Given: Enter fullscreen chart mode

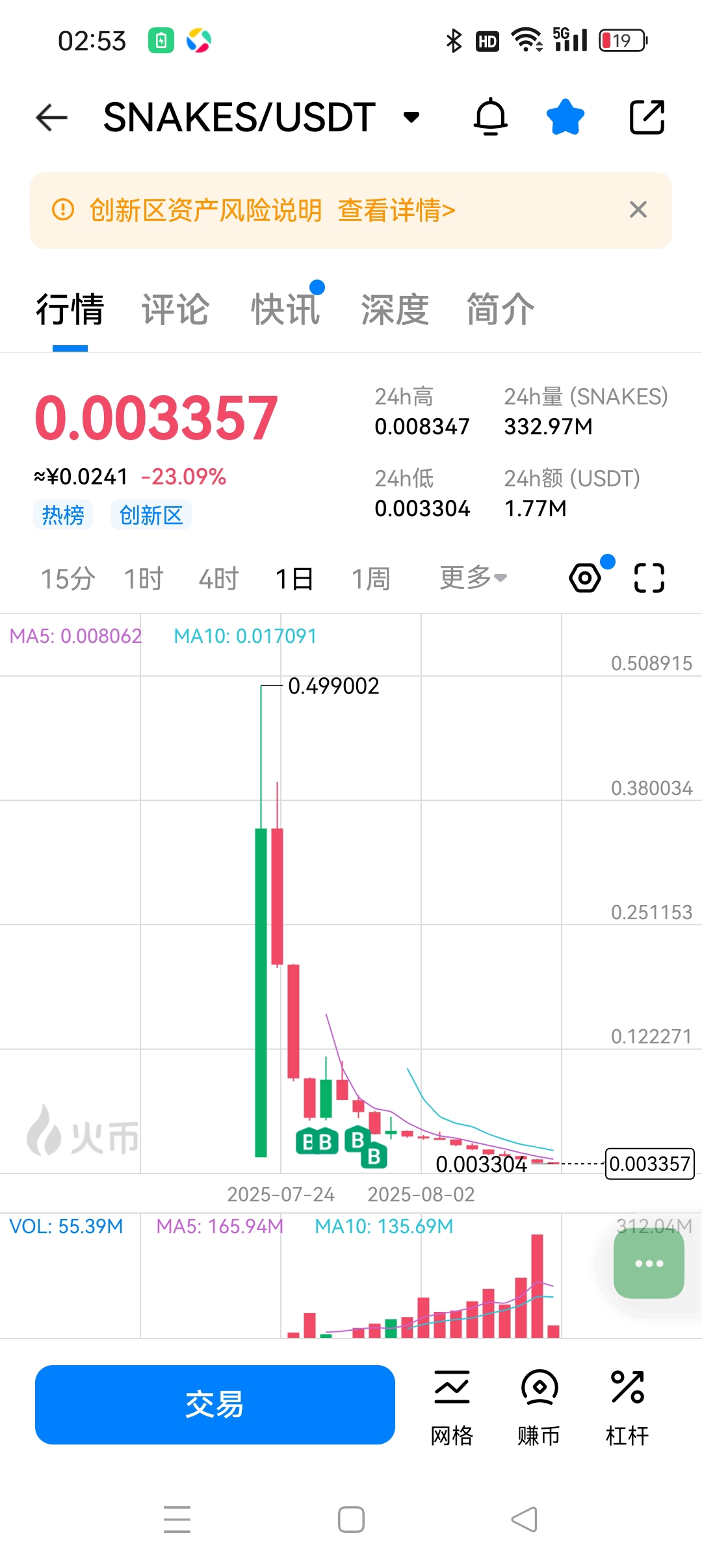Looking at the screenshot, I should coord(649,578).
